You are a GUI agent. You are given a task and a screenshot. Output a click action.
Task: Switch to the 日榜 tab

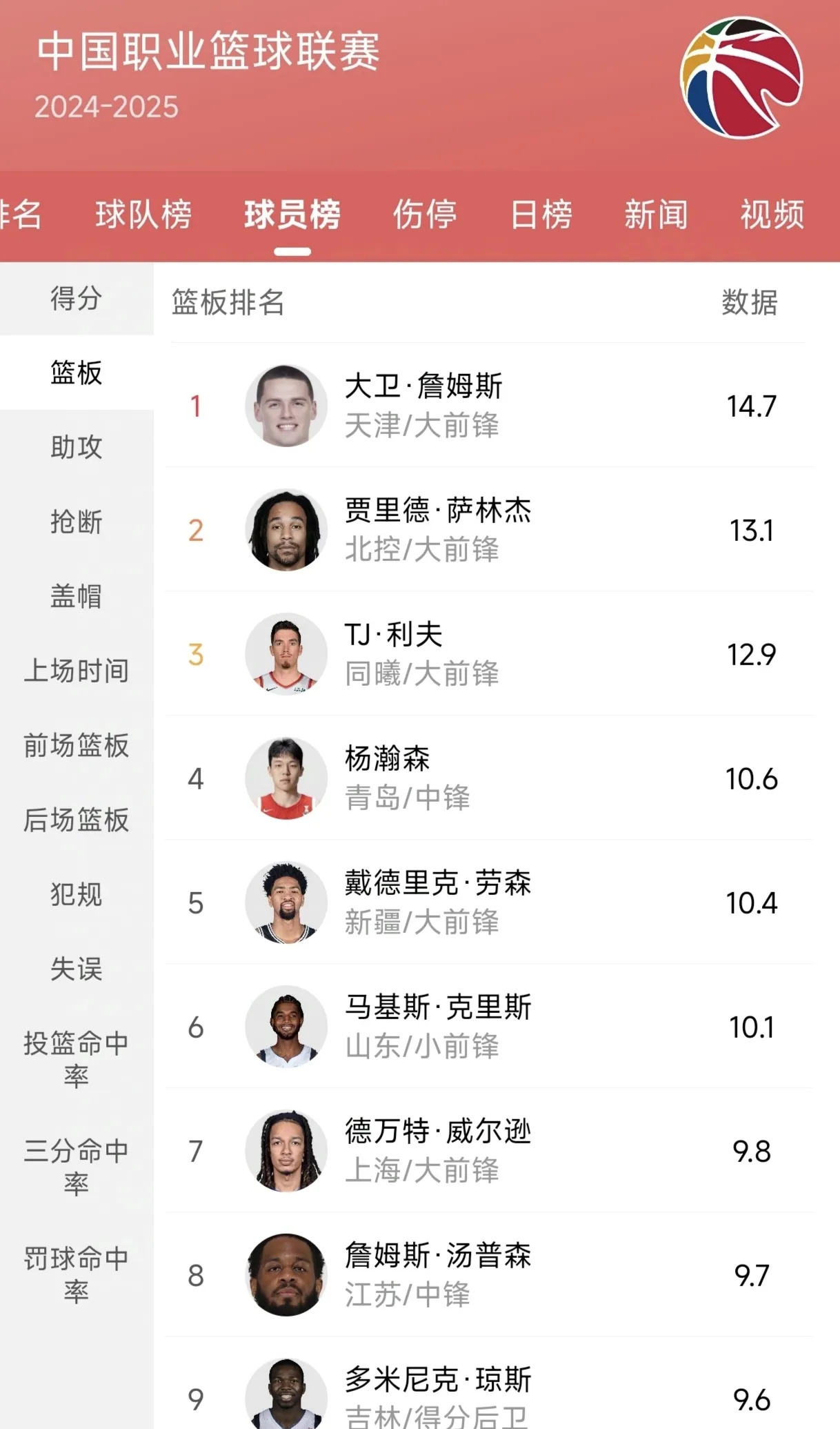coord(541,215)
